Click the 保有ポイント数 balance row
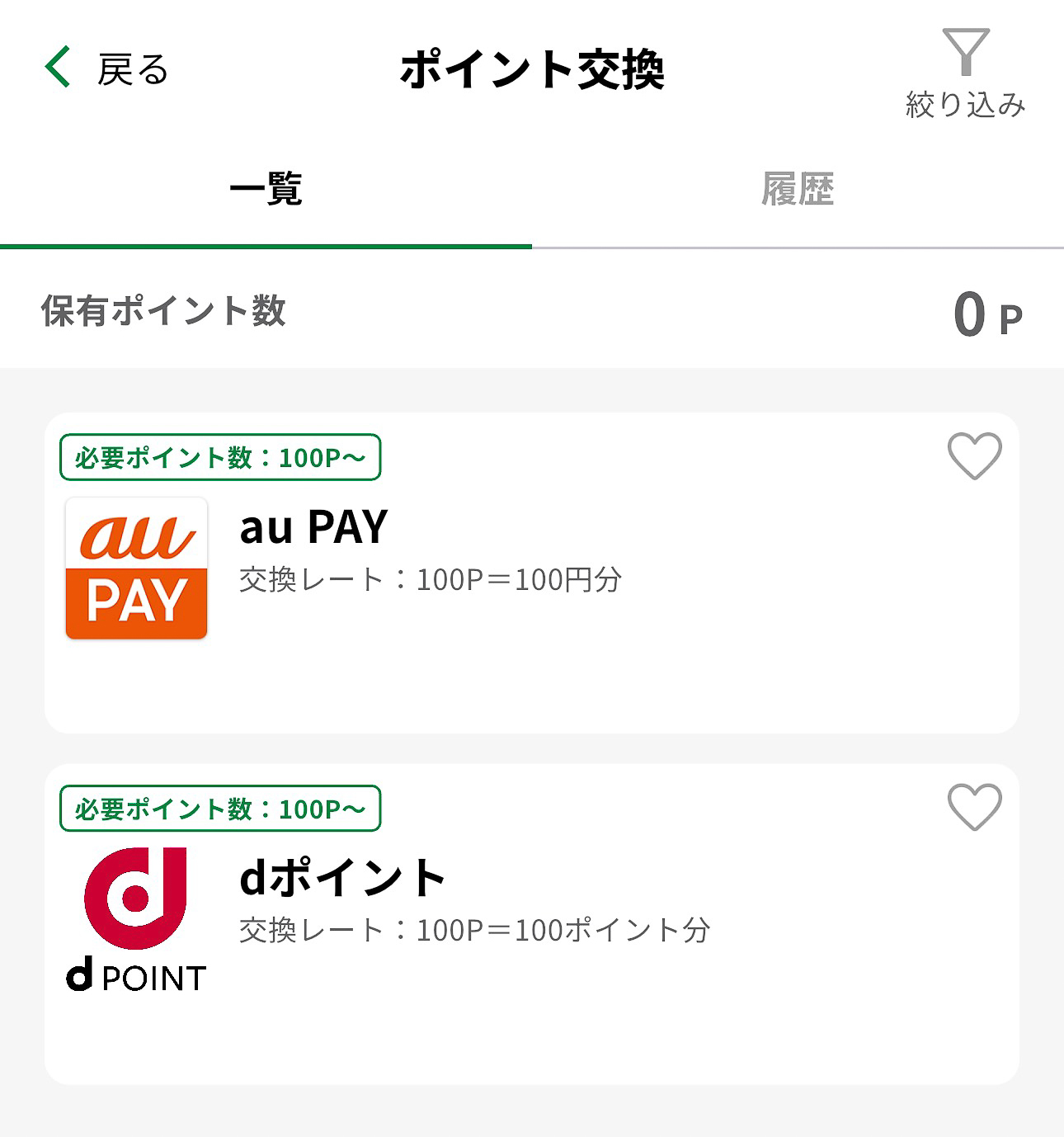The height and width of the screenshot is (1137, 1064). click(162, 312)
